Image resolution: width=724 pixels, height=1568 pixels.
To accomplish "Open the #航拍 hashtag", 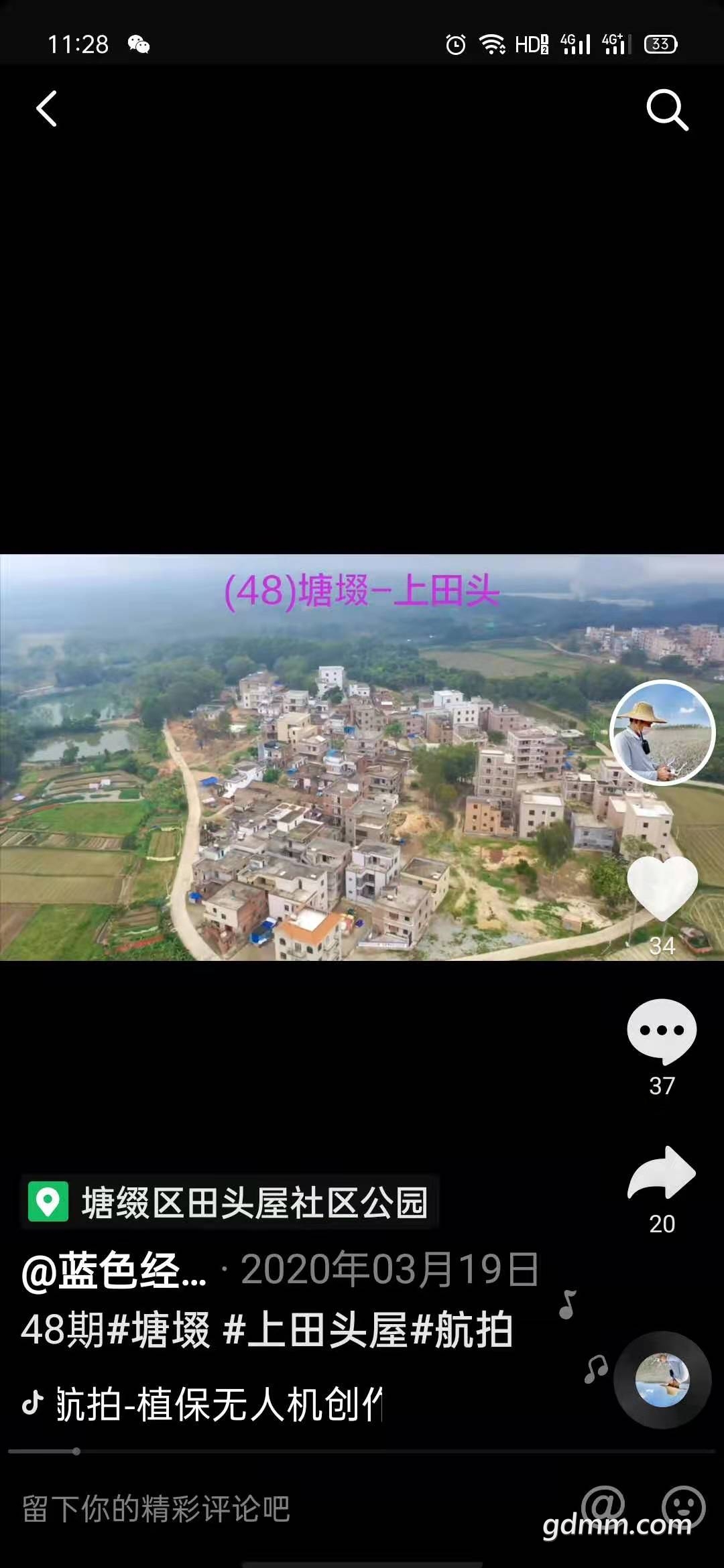I will pos(462,1330).
